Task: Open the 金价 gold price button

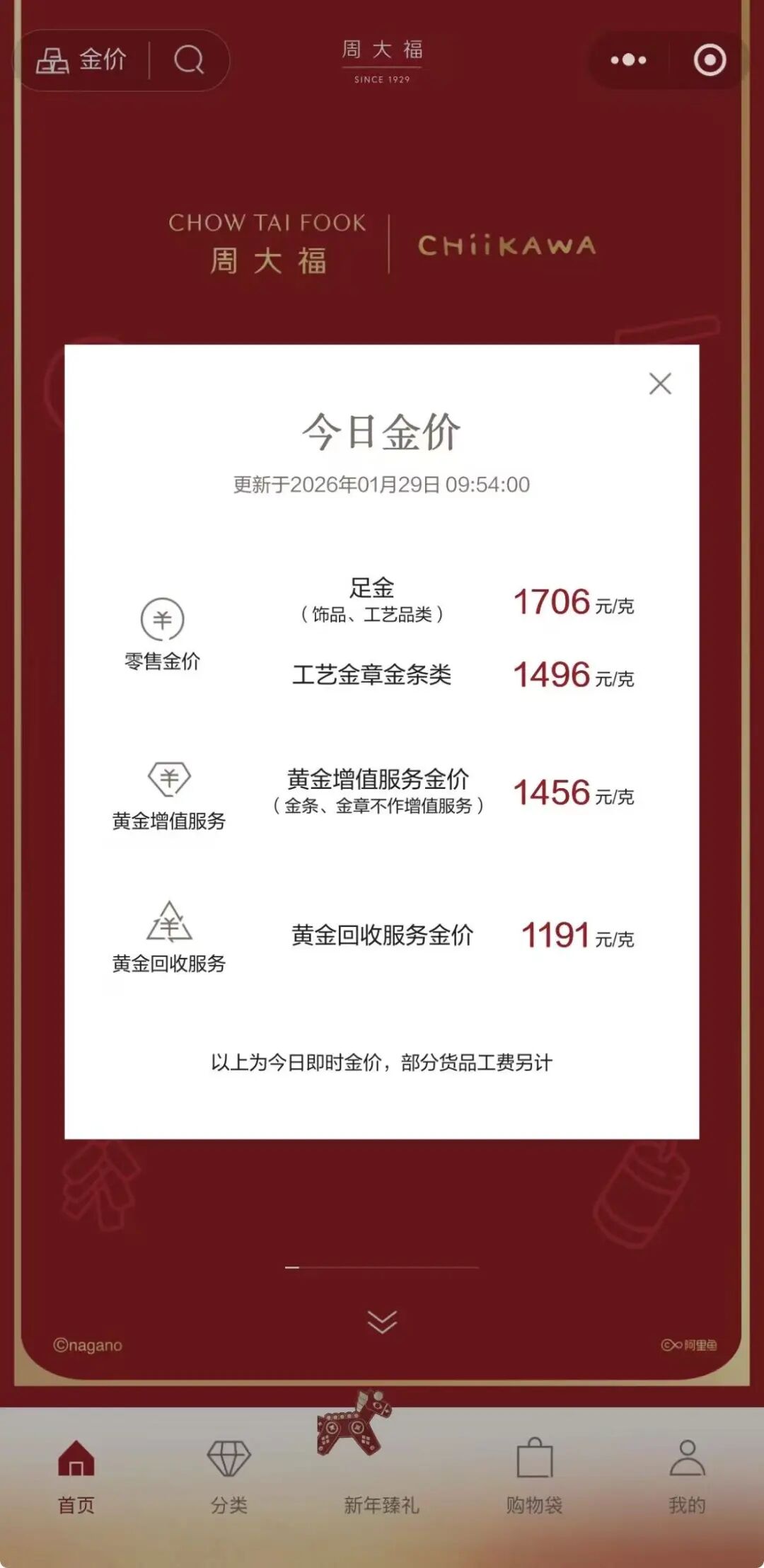Action: [x=81, y=60]
